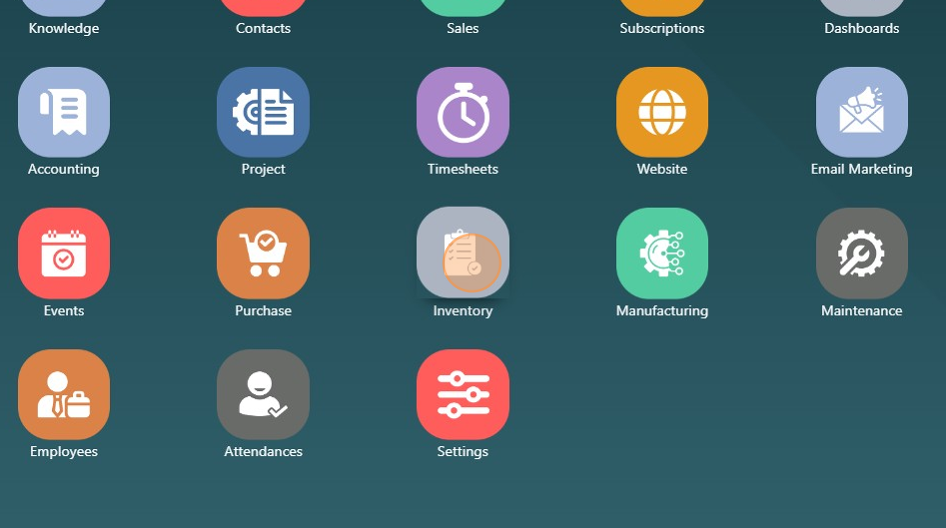The height and width of the screenshot is (528, 946).
Task: Go to Maintenance
Action: click(x=861, y=253)
